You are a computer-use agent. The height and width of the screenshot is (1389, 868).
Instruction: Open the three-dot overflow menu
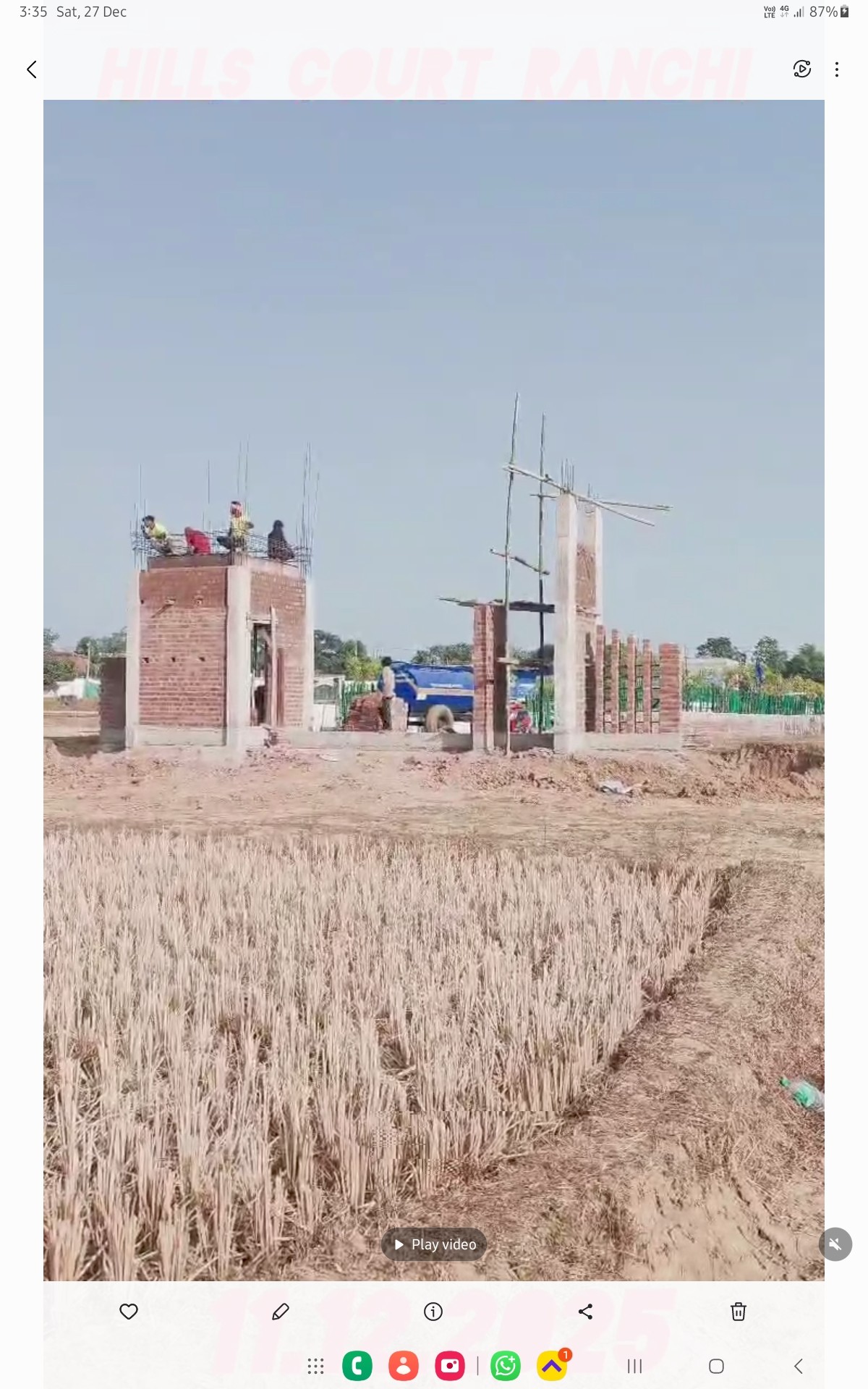click(837, 69)
